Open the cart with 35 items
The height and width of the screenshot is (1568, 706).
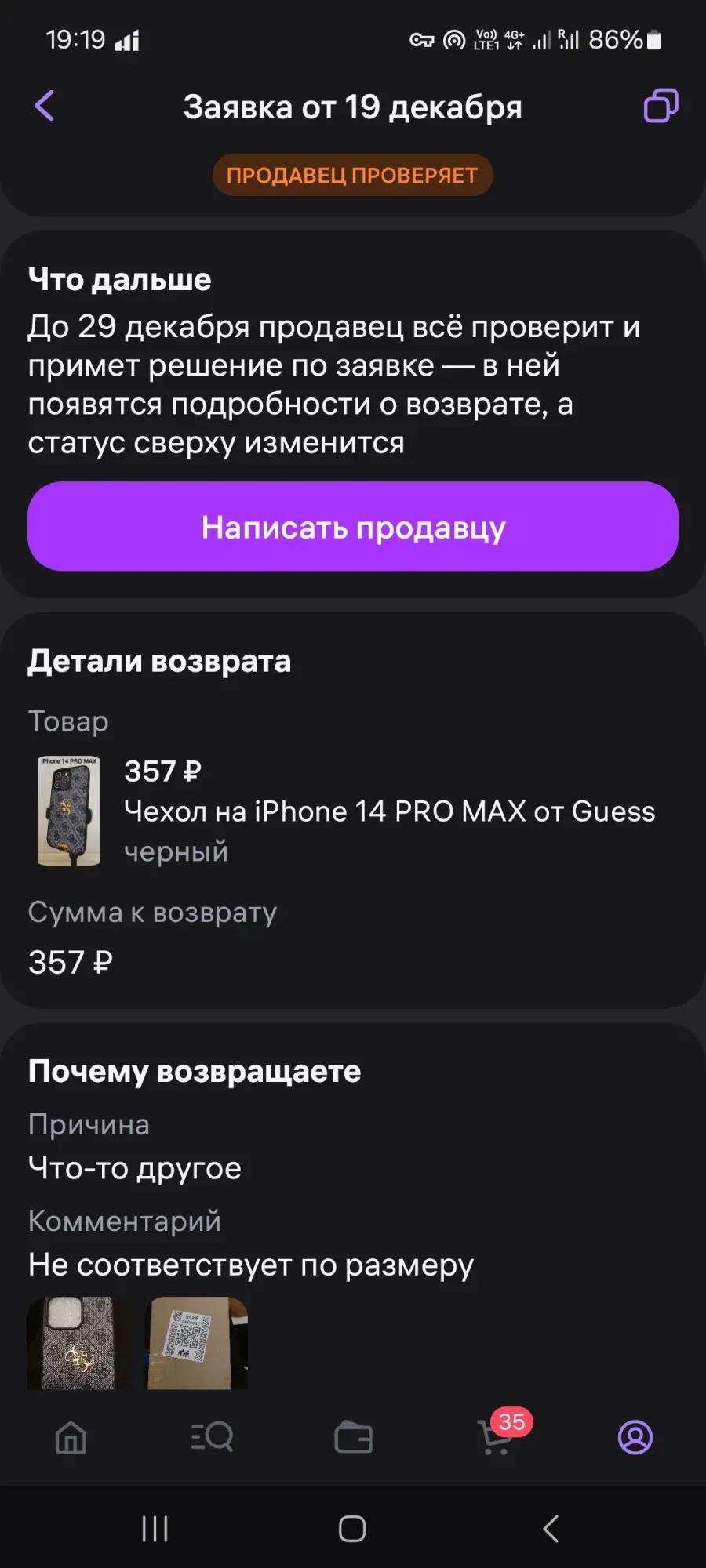pos(500,1435)
